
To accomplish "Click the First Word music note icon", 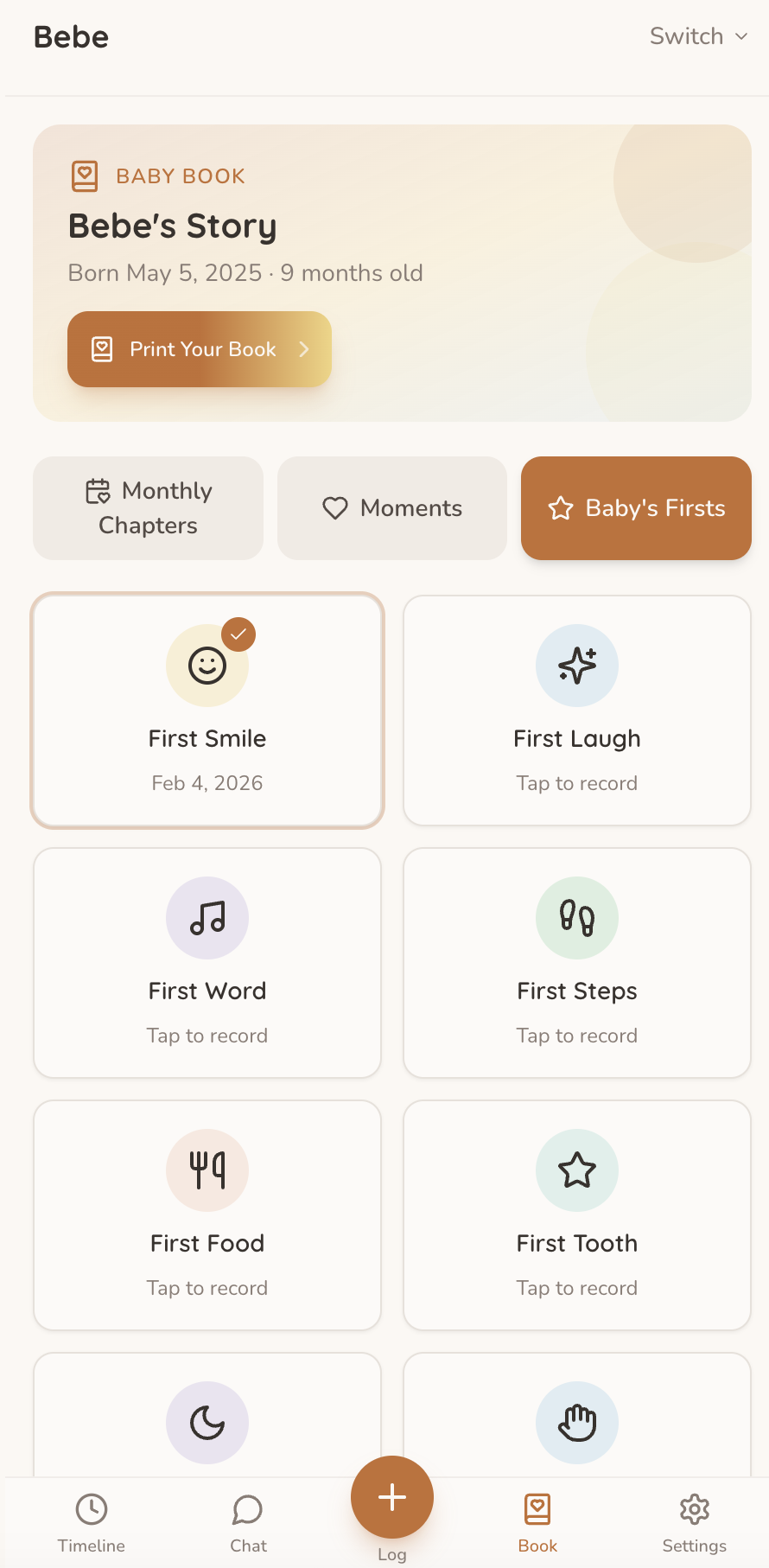I will [x=207, y=917].
